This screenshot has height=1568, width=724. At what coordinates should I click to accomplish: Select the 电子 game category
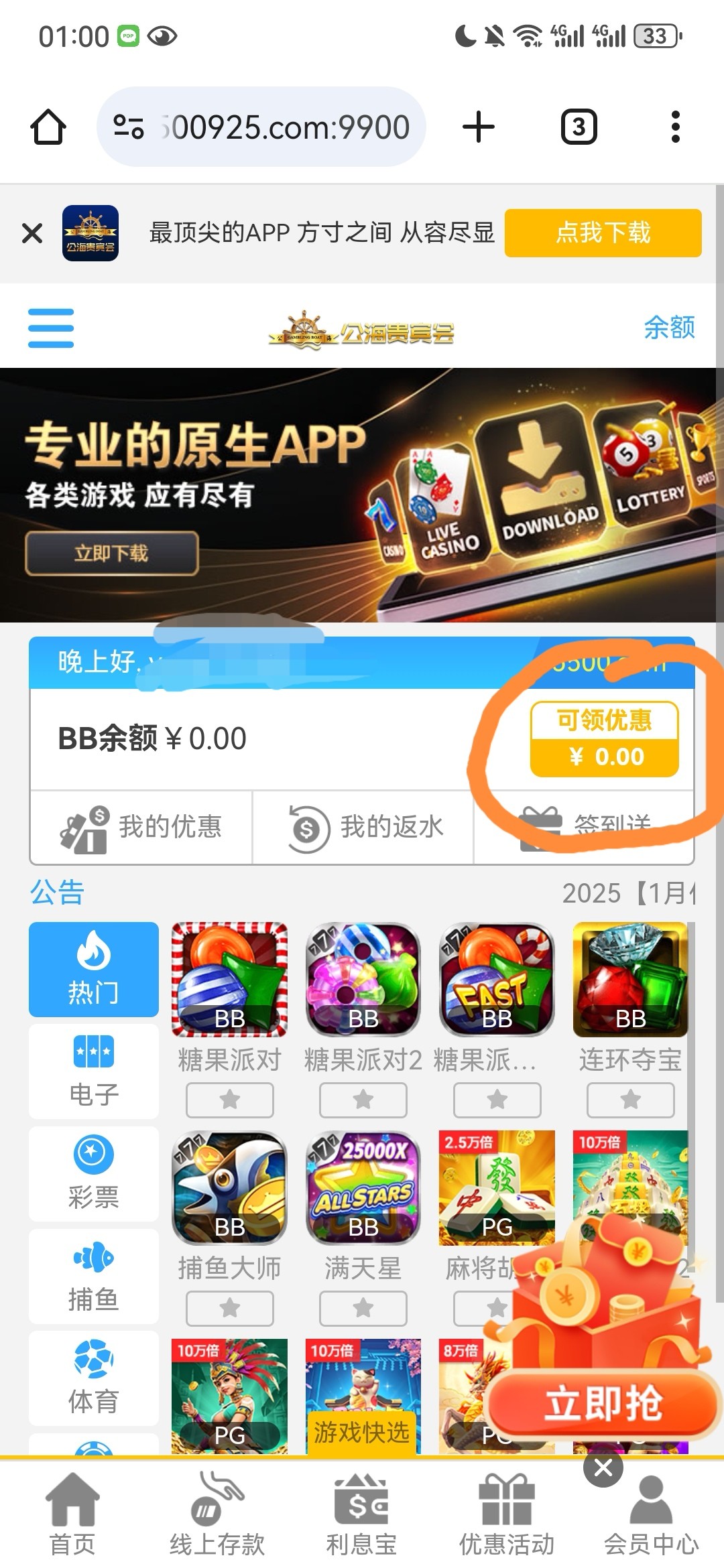(x=94, y=1071)
